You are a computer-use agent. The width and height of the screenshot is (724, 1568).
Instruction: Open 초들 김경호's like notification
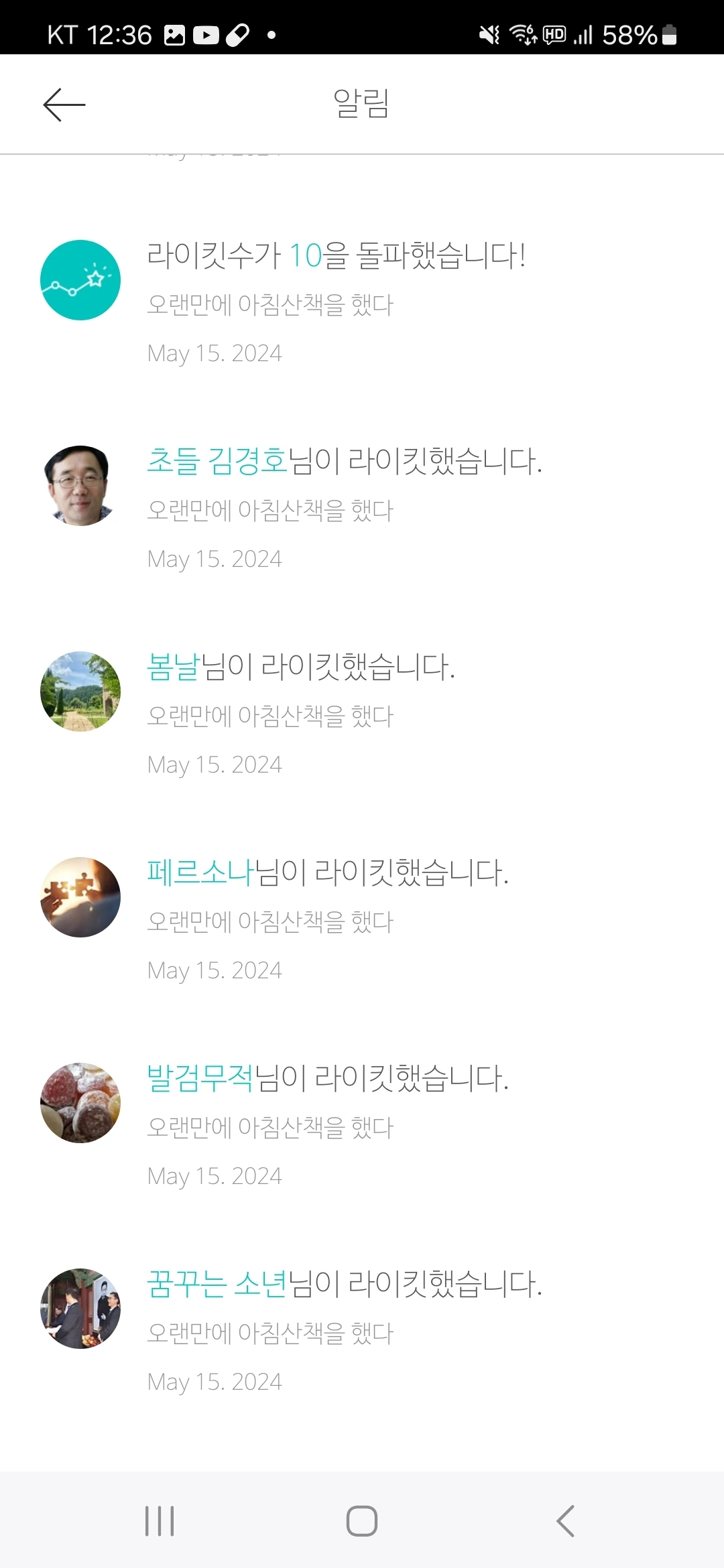coord(362,510)
